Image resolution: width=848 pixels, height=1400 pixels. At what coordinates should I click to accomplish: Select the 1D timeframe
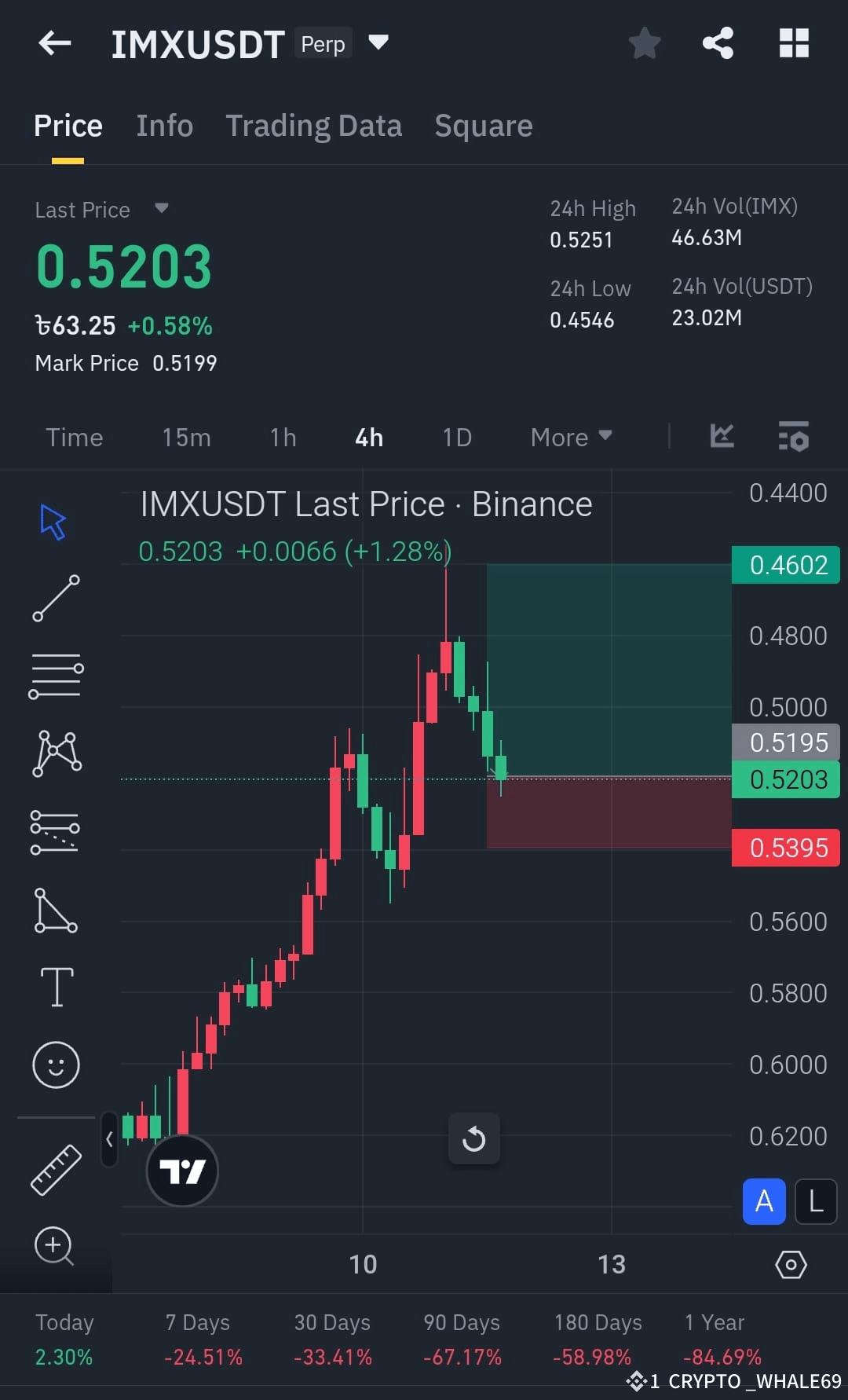click(456, 437)
